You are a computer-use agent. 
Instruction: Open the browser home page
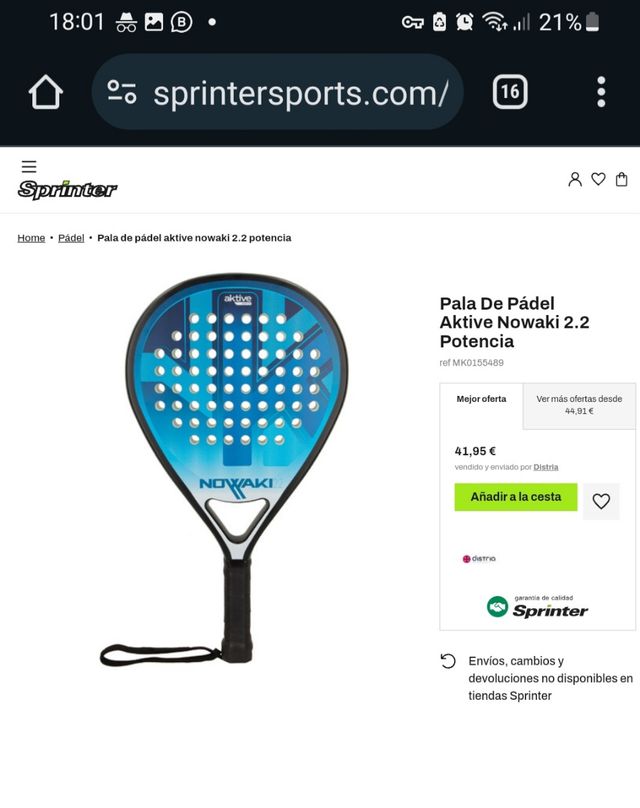tap(46, 93)
